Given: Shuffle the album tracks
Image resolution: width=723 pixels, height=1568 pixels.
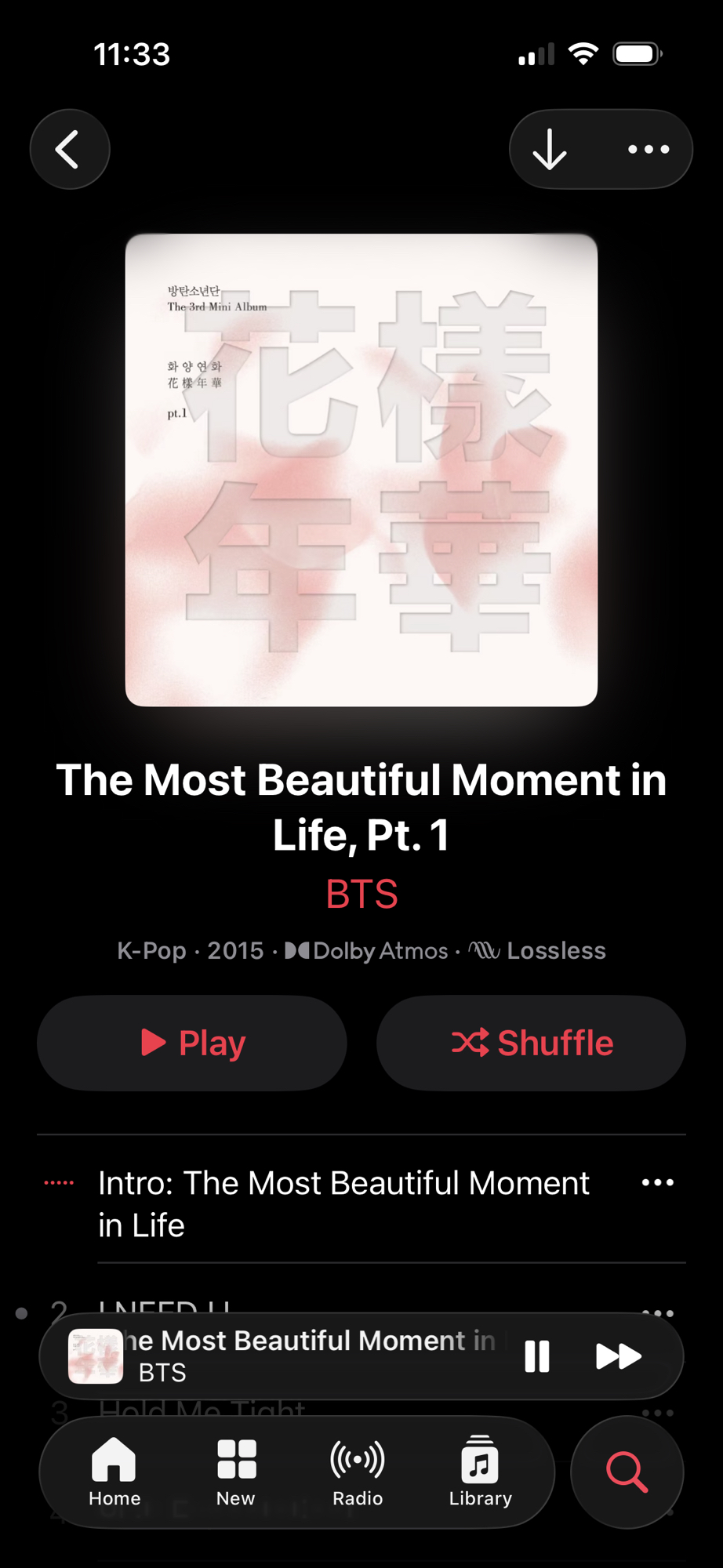Looking at the screenshot, I should click(531, 1043).
